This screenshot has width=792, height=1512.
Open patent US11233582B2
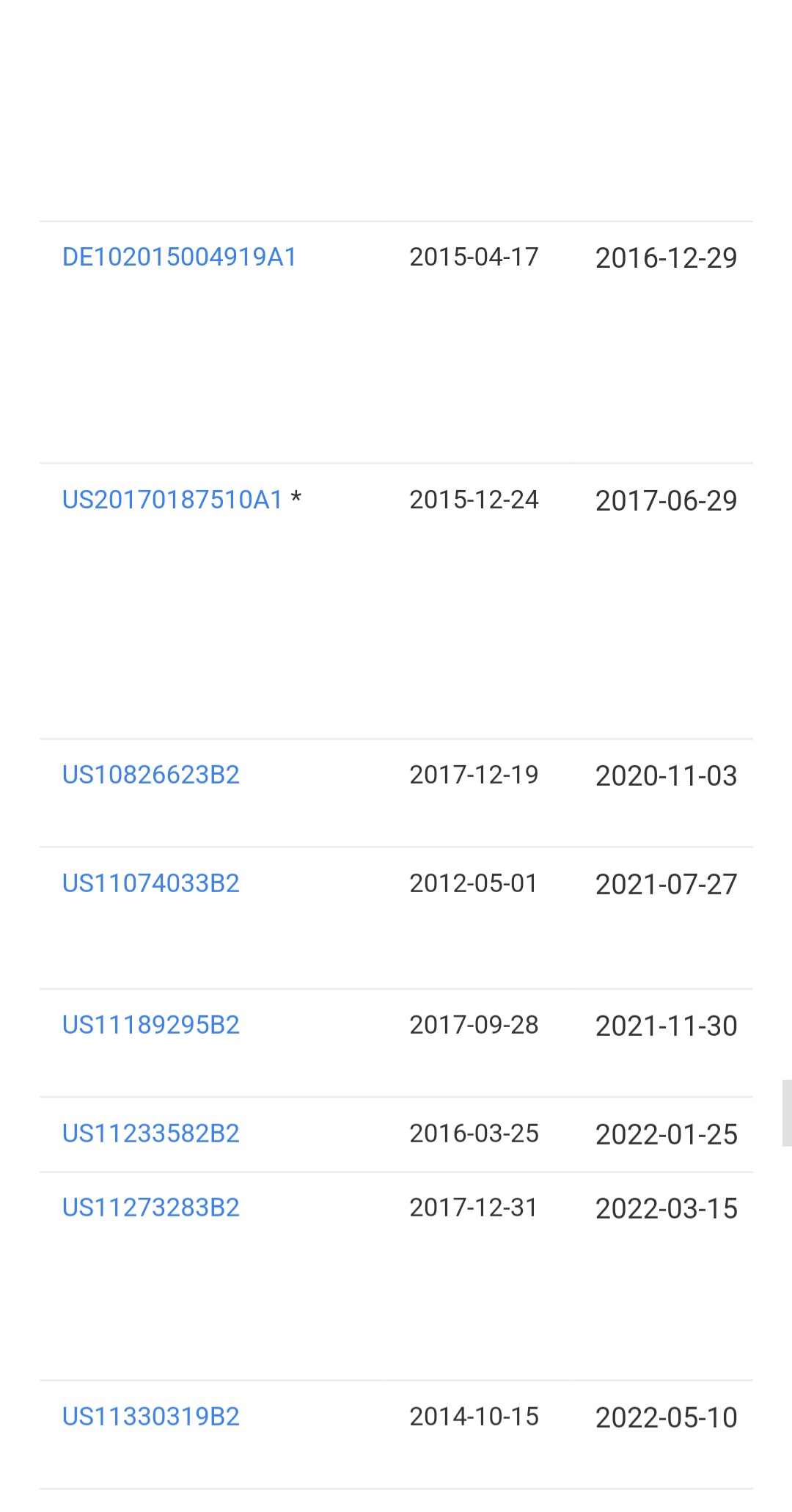click(151, 1133)
